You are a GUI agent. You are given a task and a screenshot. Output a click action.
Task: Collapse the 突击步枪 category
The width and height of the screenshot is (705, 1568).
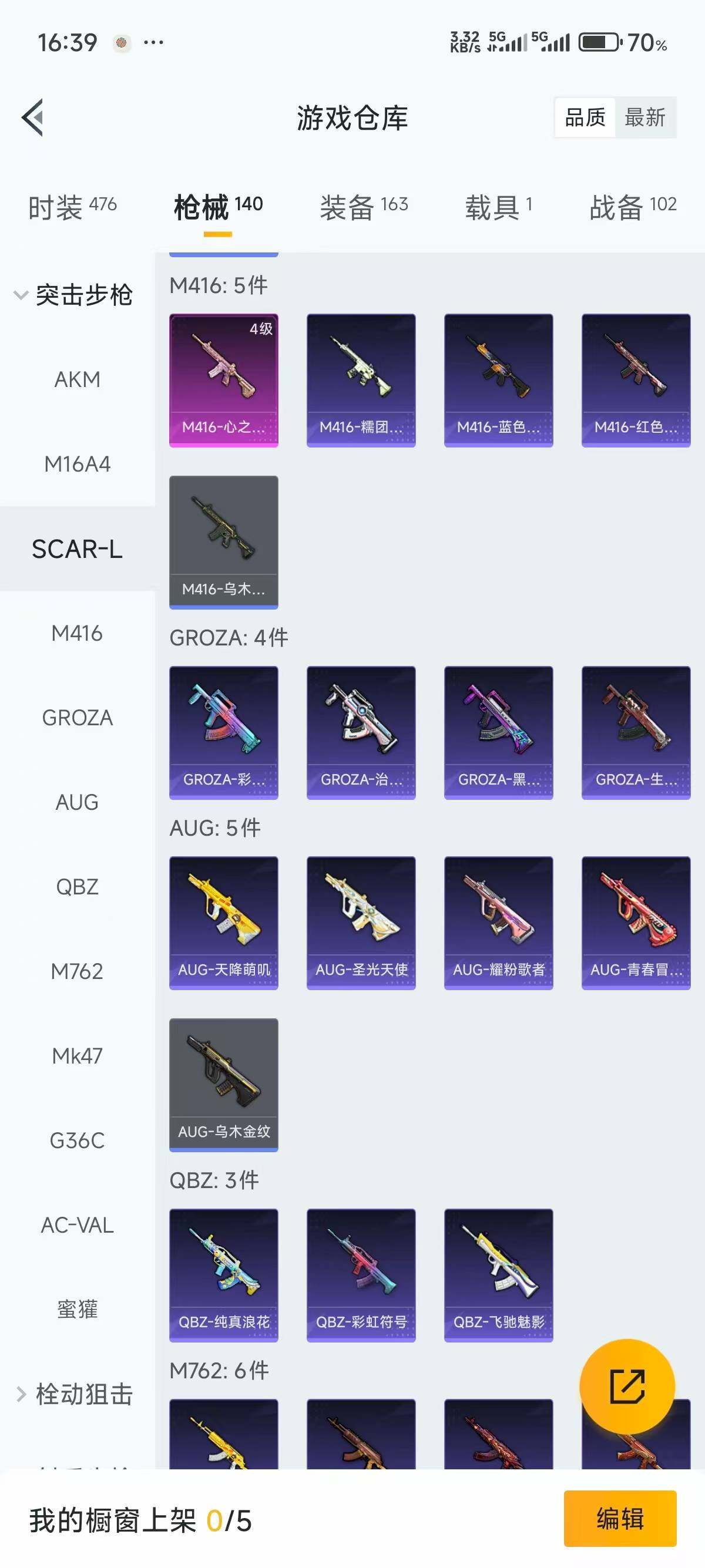coord(73,295)
